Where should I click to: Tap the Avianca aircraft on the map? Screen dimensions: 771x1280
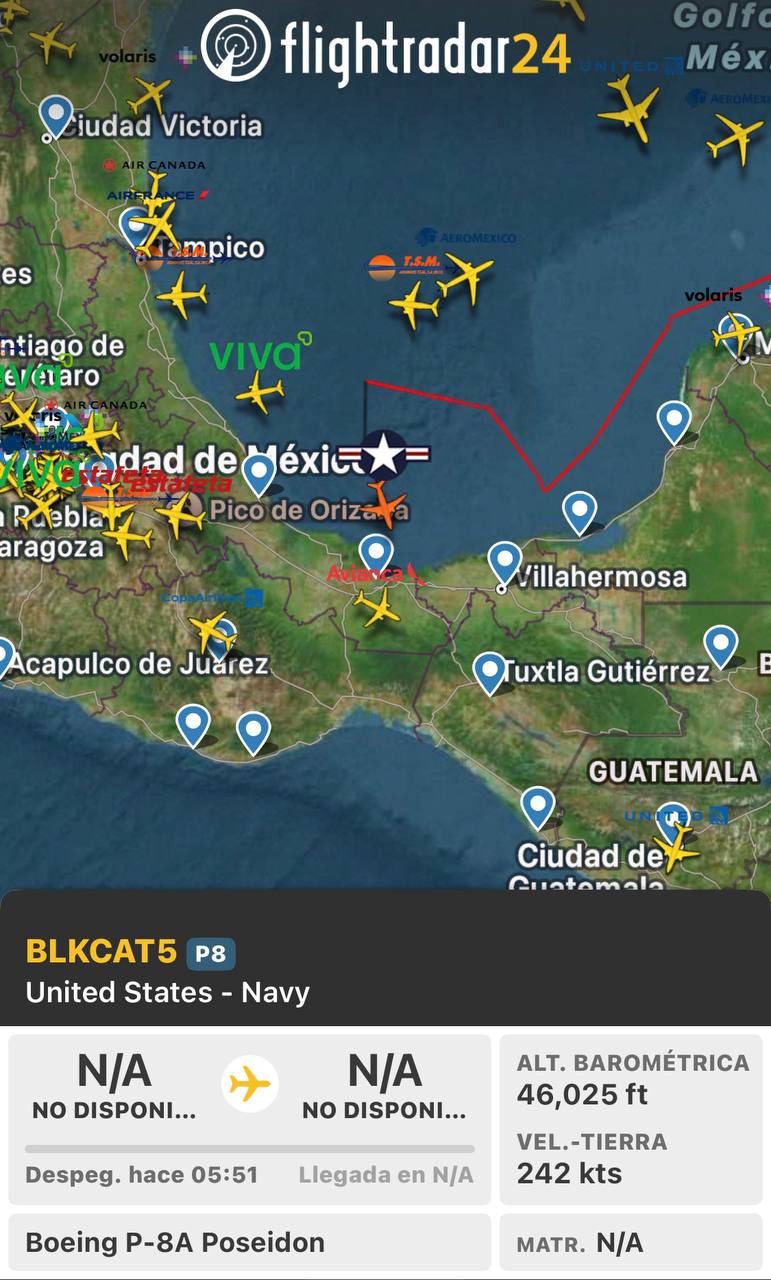click(377, 605)
